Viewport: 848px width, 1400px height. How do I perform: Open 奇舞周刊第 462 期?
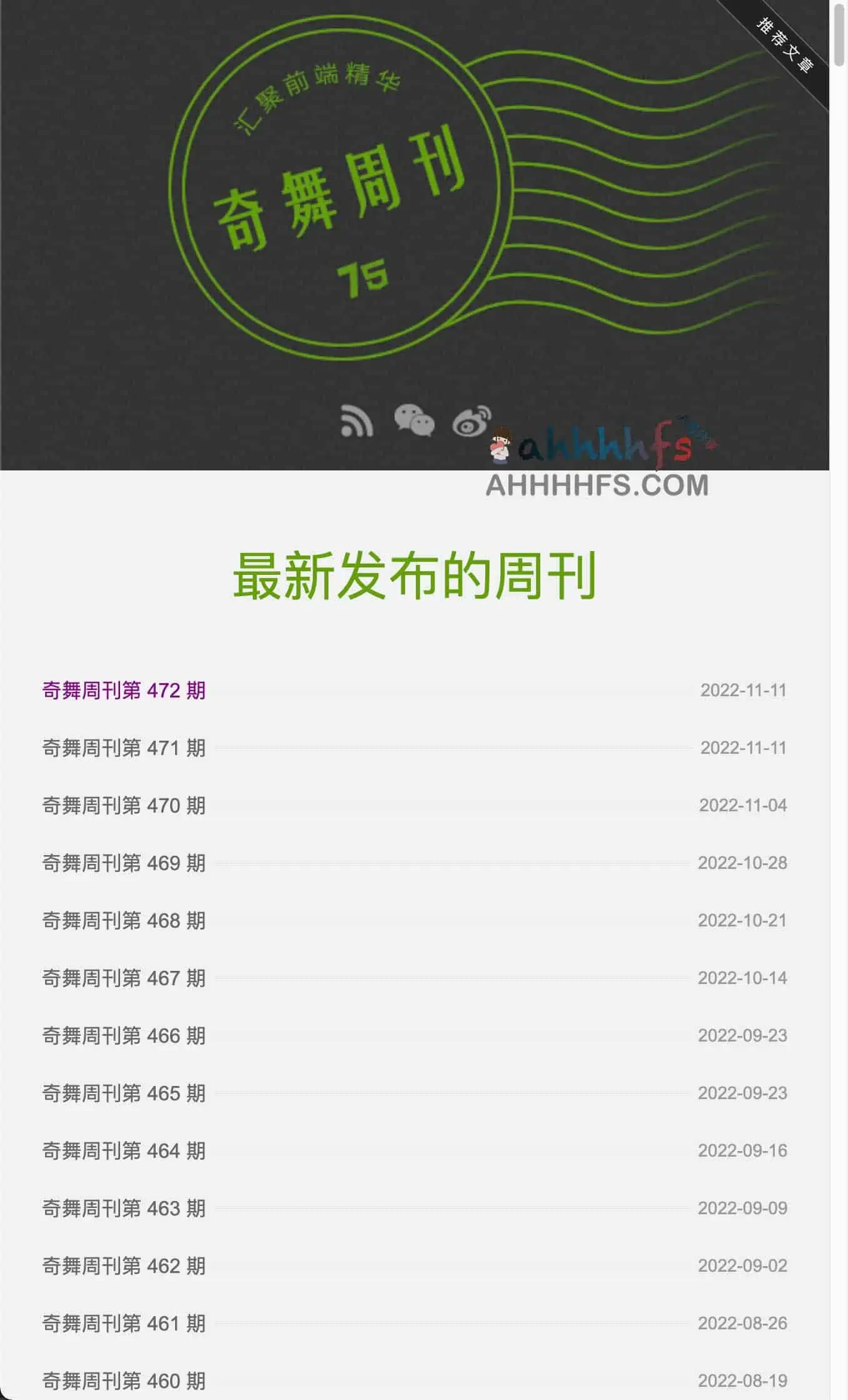click(124, 1266)
